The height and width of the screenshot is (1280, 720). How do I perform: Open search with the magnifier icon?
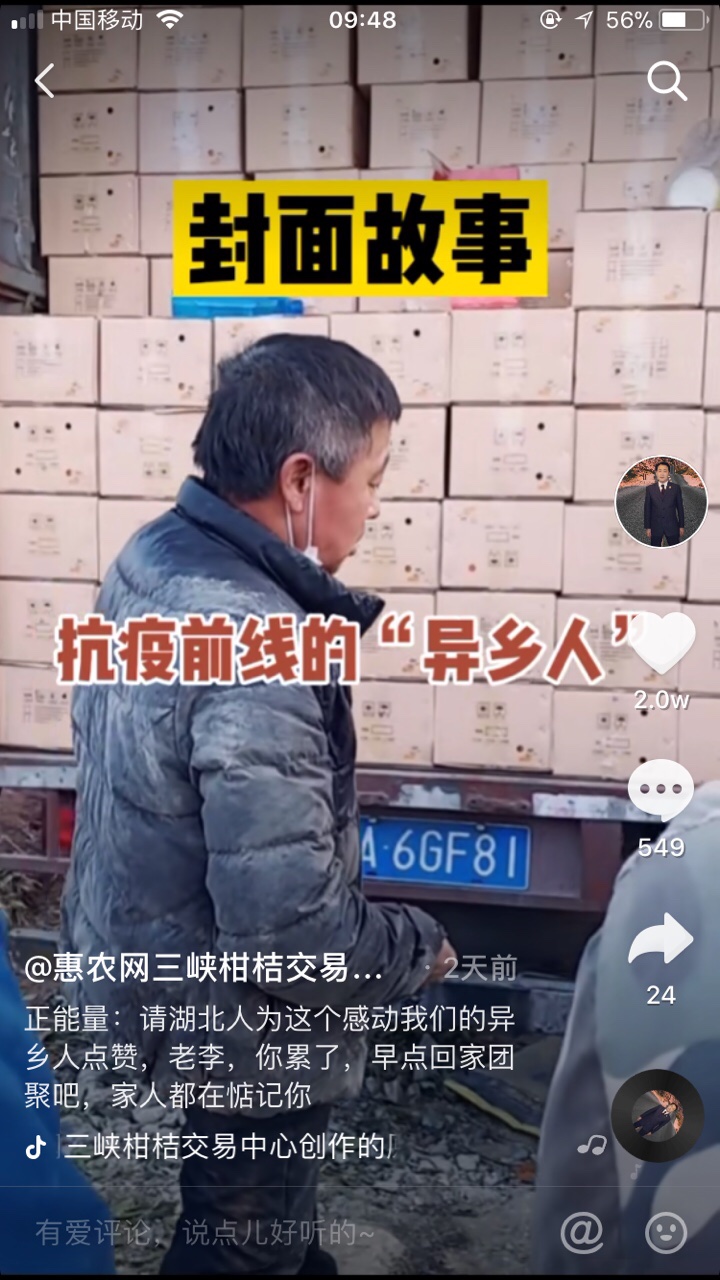point(667,81)
